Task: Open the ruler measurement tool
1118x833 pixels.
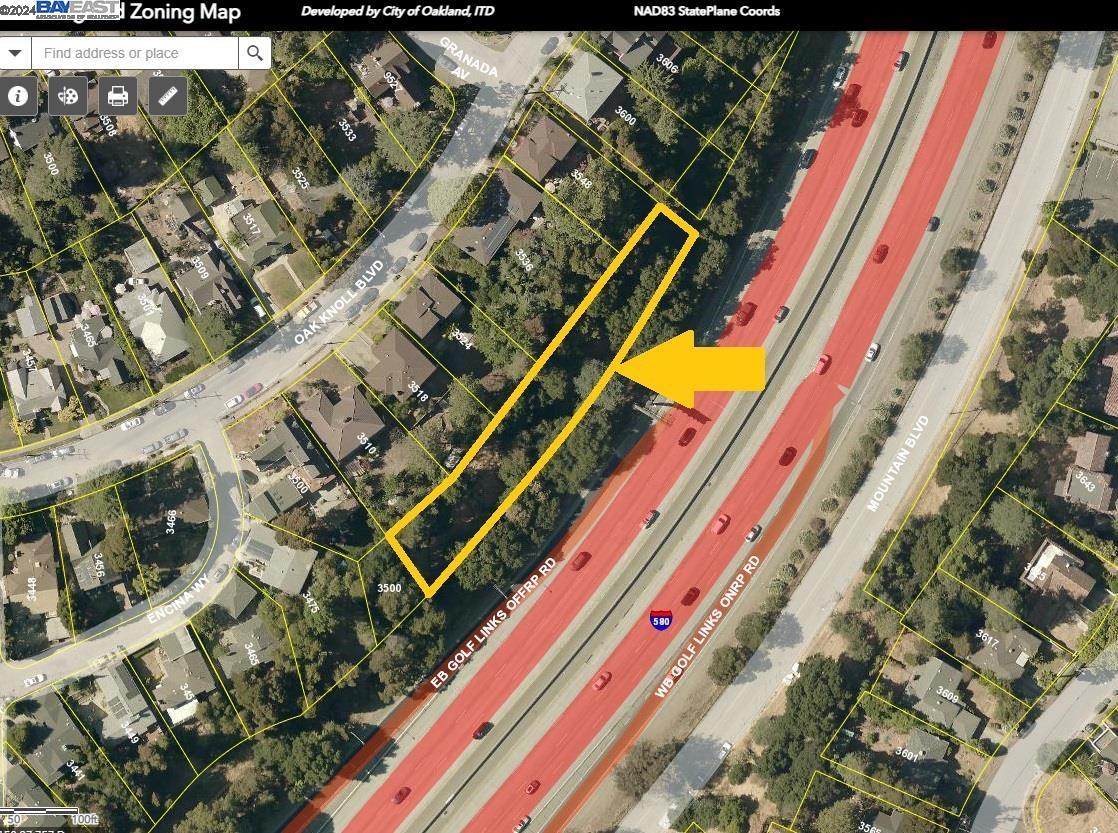Action: 168,96
